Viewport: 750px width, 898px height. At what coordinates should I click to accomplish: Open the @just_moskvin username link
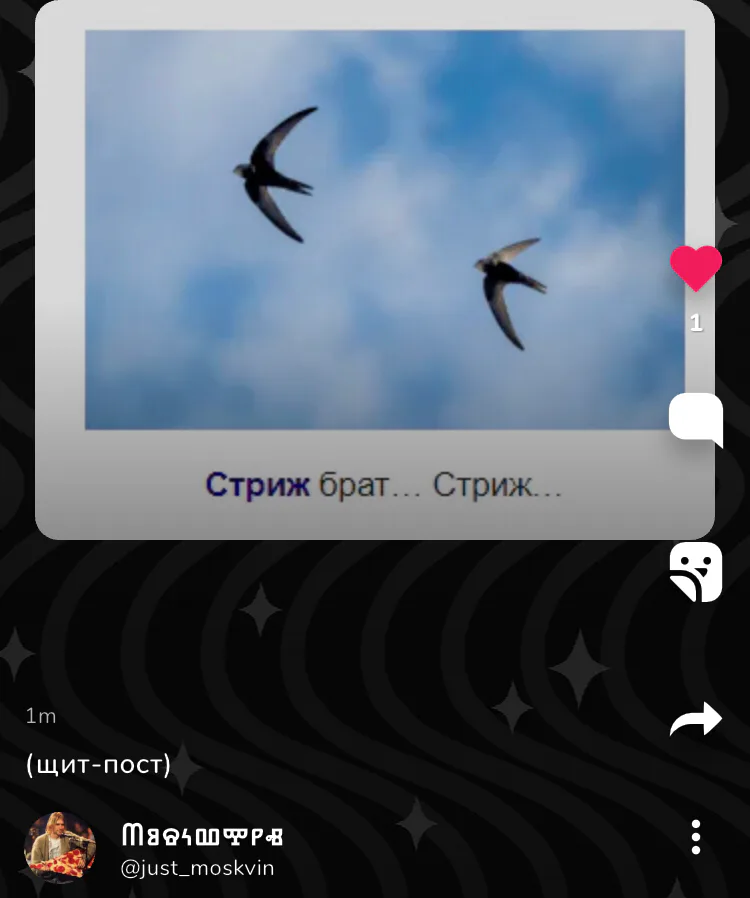[197, 868]
